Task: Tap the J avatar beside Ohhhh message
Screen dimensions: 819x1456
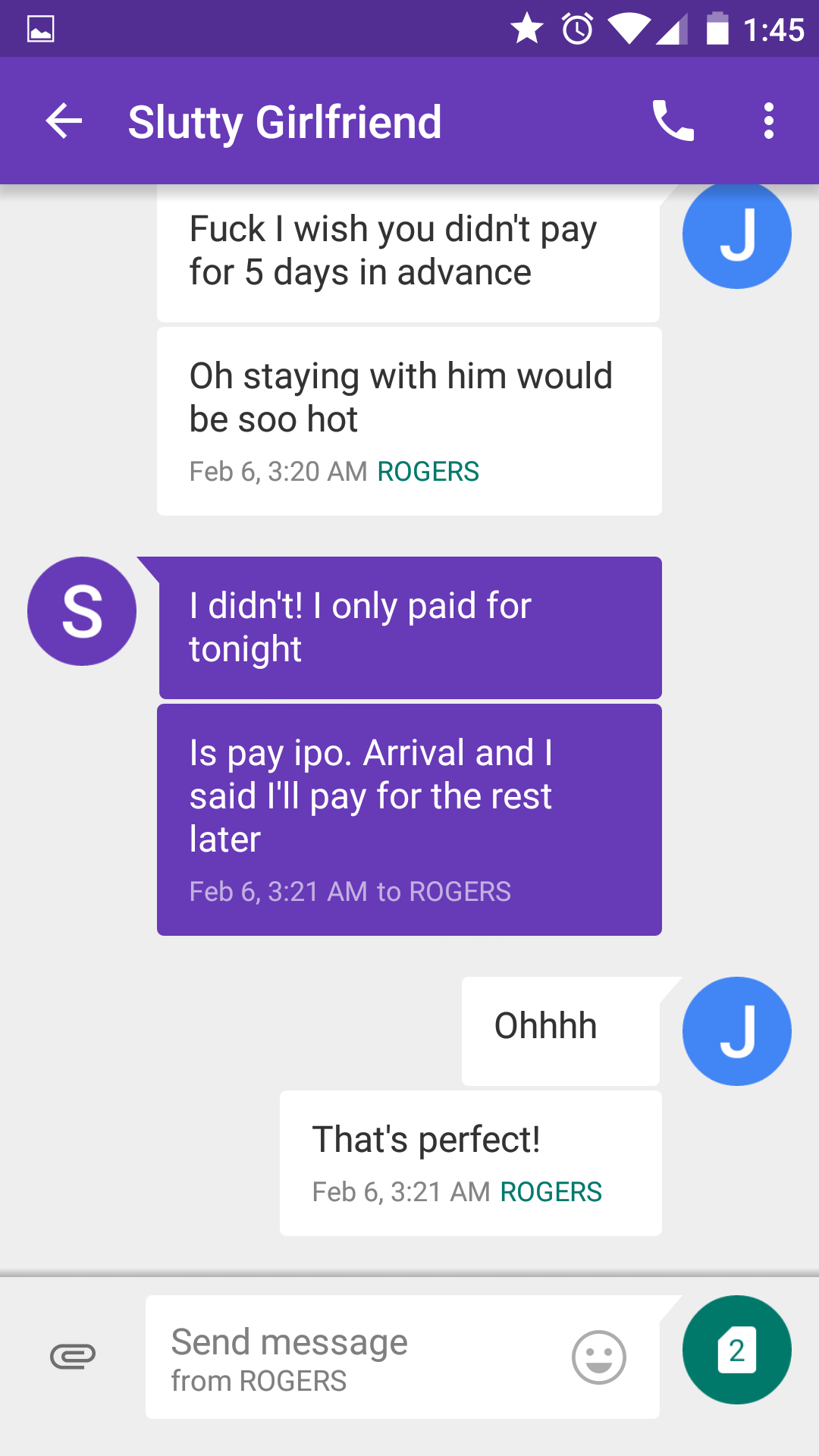Action: pyautogui.click(x=737, y=1031)
